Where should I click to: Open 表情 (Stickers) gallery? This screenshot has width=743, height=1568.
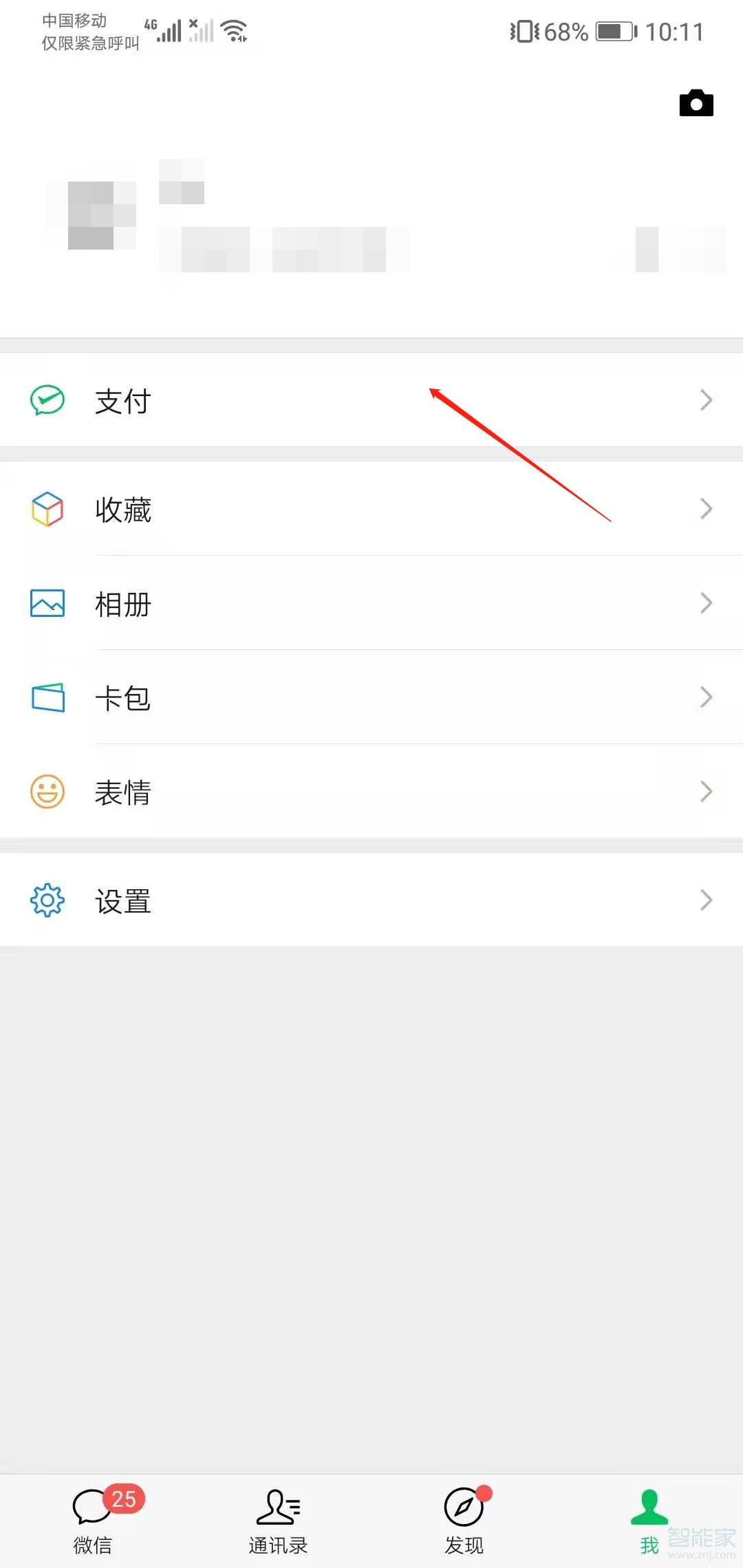coord(371,792)
